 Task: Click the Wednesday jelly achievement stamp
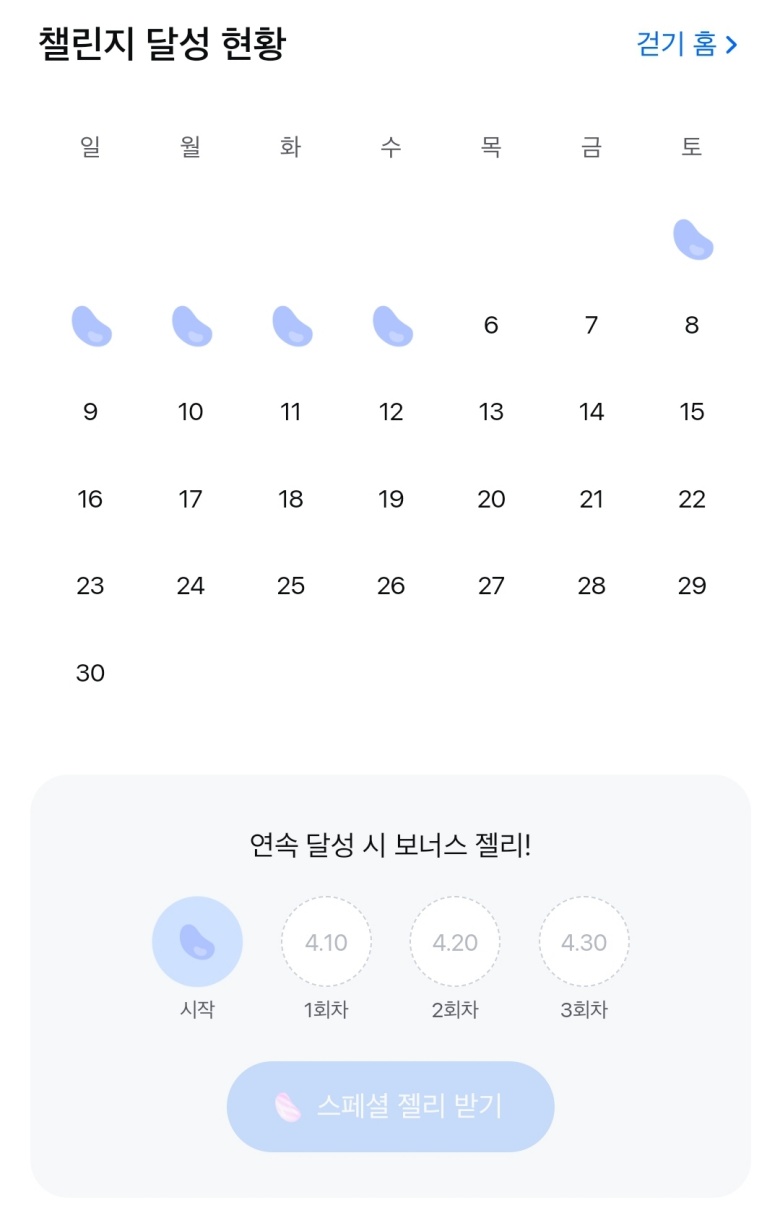(x=391, y=324)
